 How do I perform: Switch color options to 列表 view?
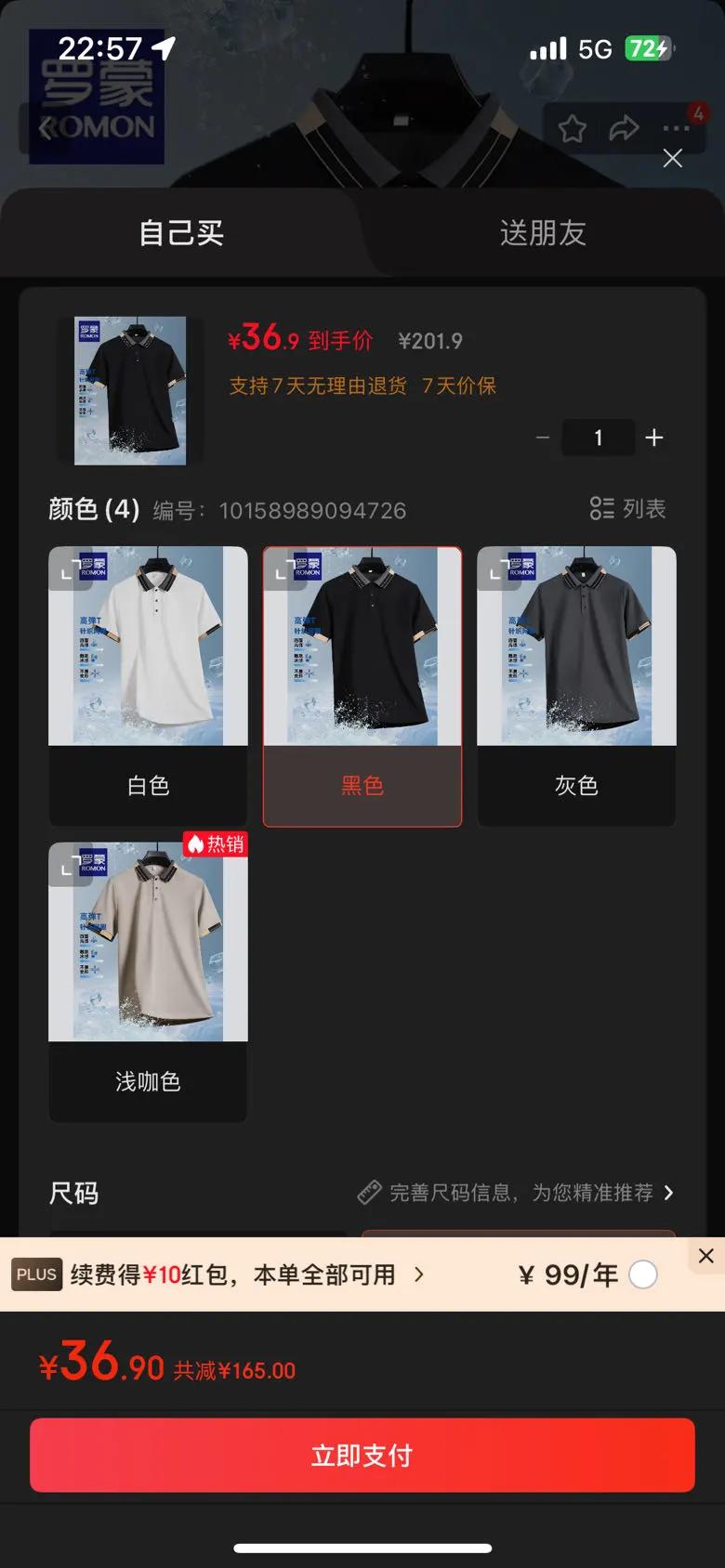click(x=628, y=509)
